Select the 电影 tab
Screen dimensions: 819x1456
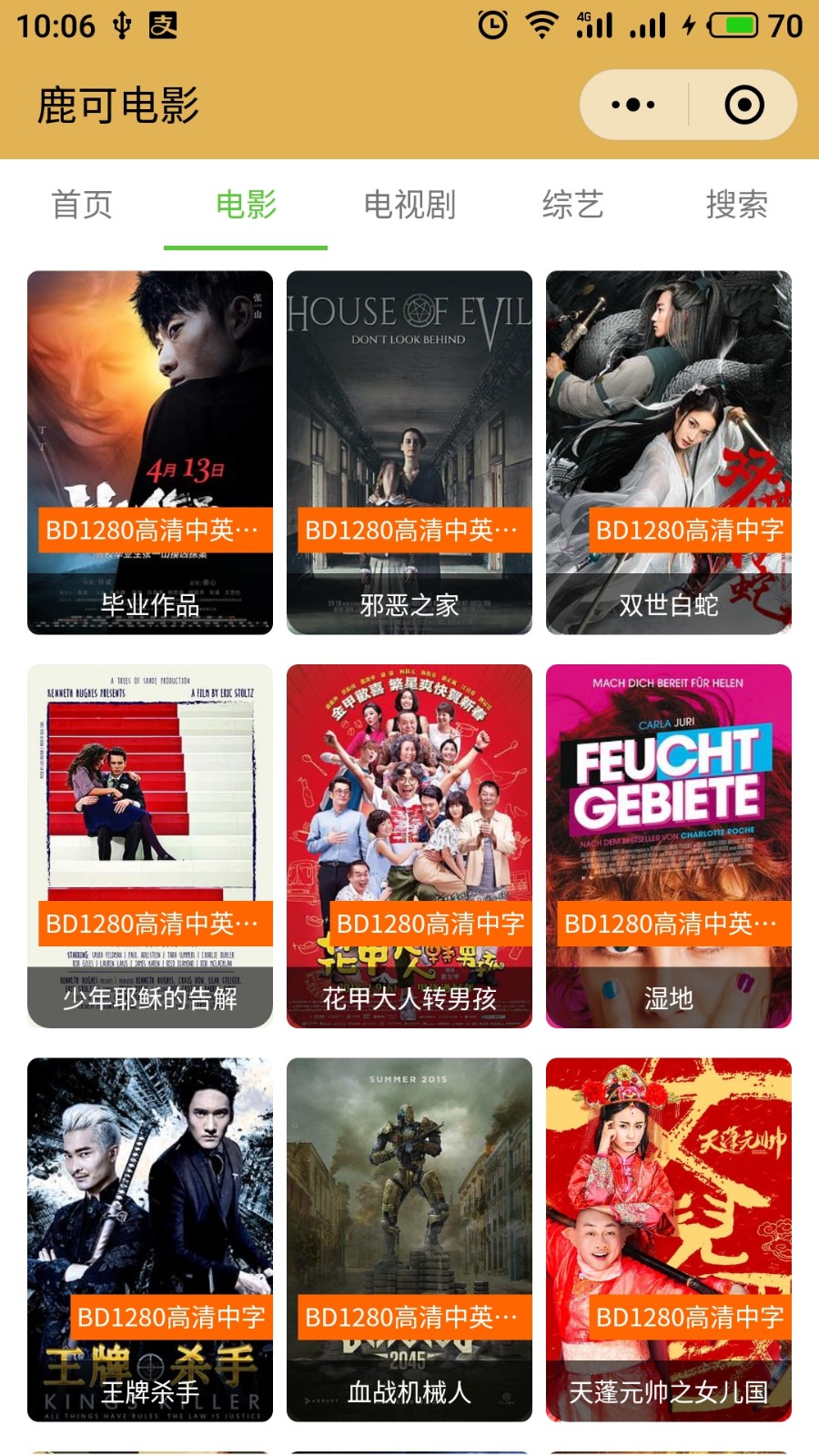(246, 205)
